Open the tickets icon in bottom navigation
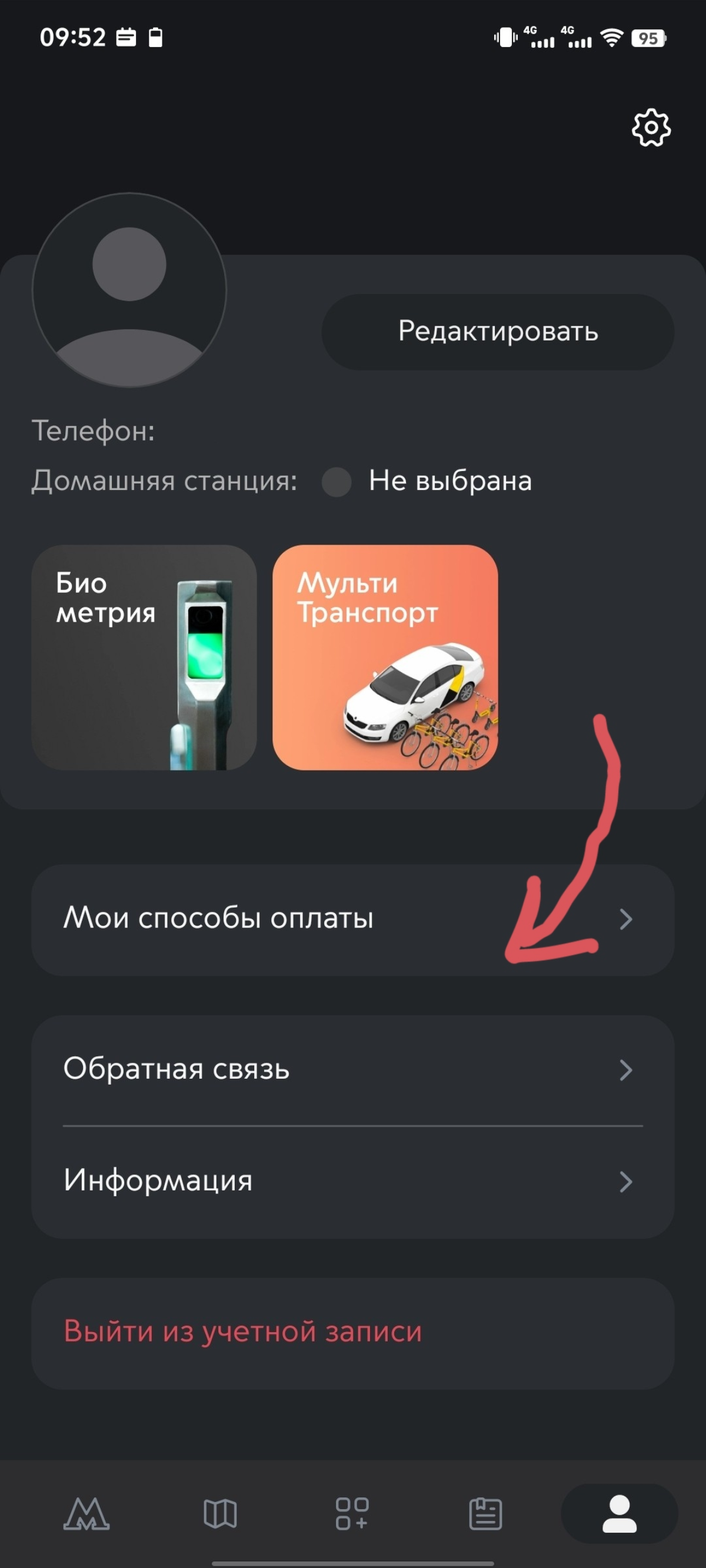 (x=485, y=1514)
